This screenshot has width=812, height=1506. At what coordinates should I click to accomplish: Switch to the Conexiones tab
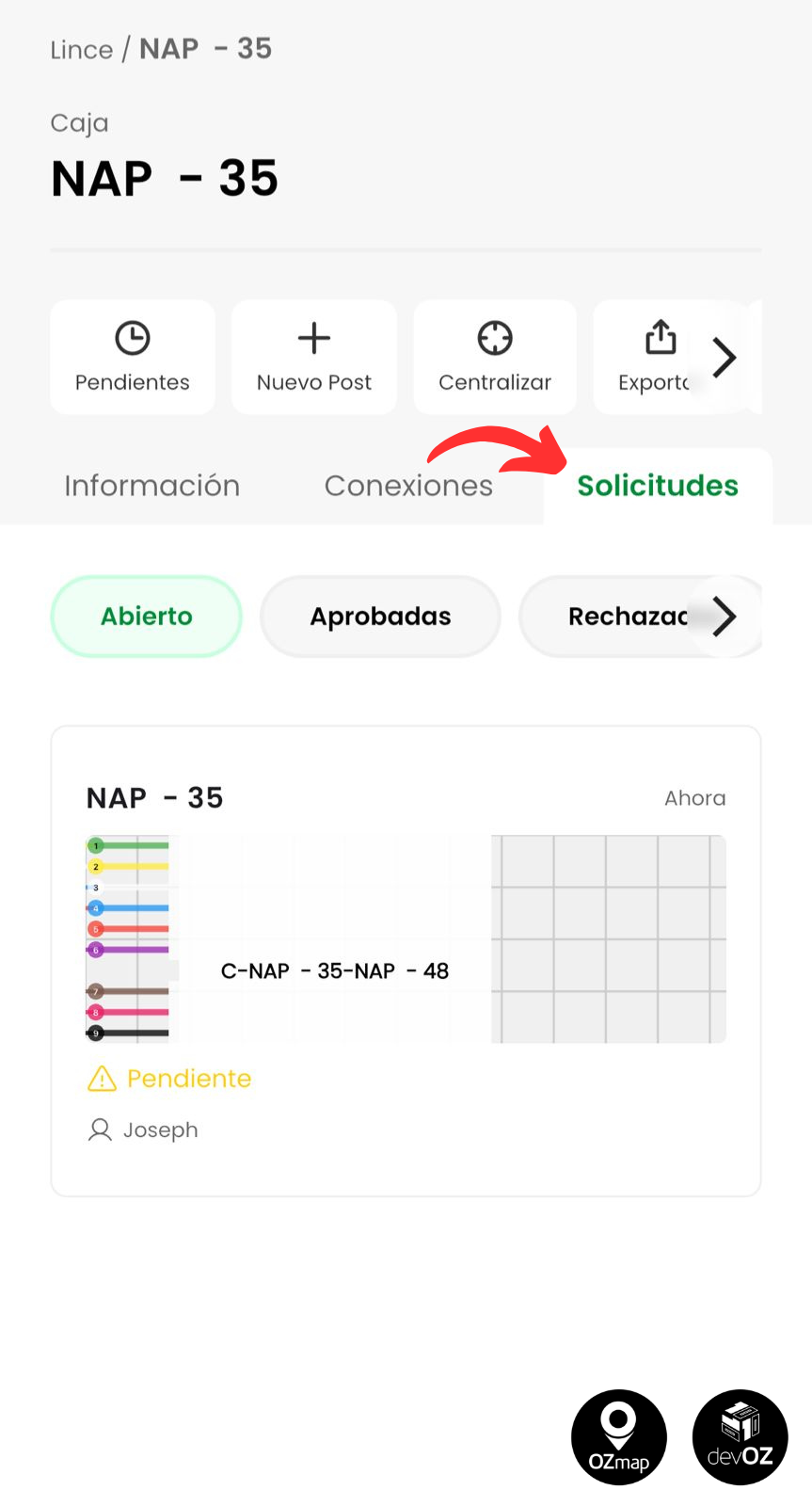408,486
